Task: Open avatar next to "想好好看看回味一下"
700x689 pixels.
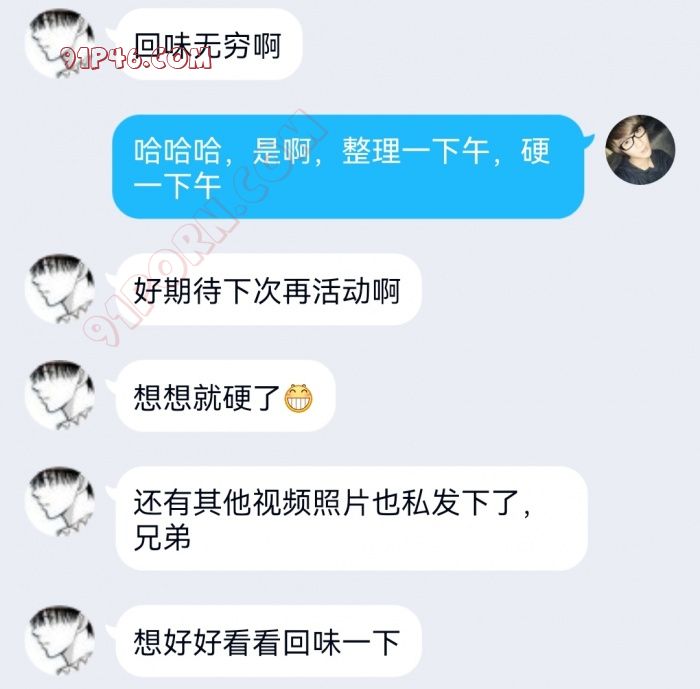Action: [60, 638]
